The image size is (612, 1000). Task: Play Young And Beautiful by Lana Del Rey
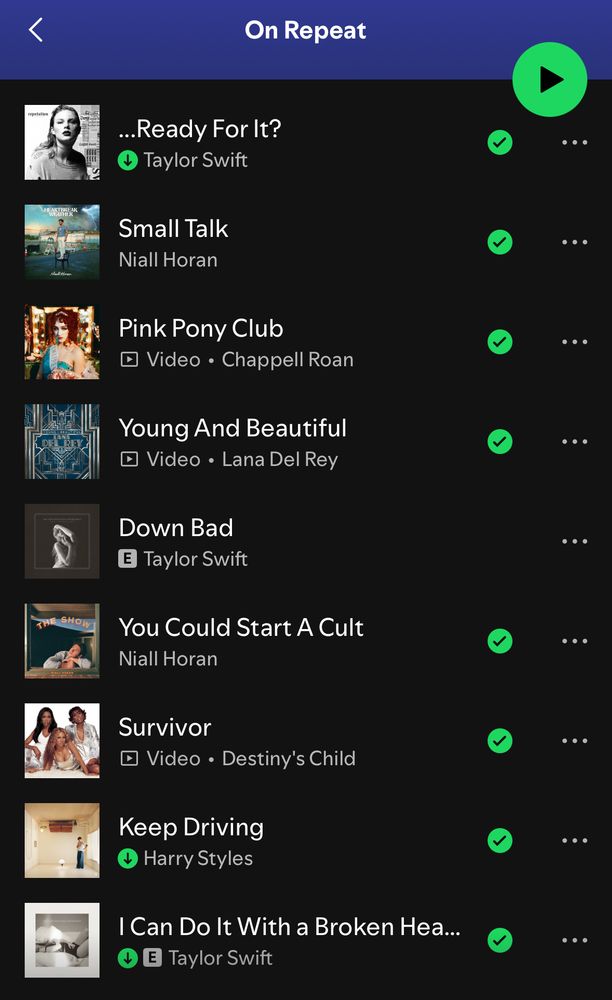coord(233,429)
